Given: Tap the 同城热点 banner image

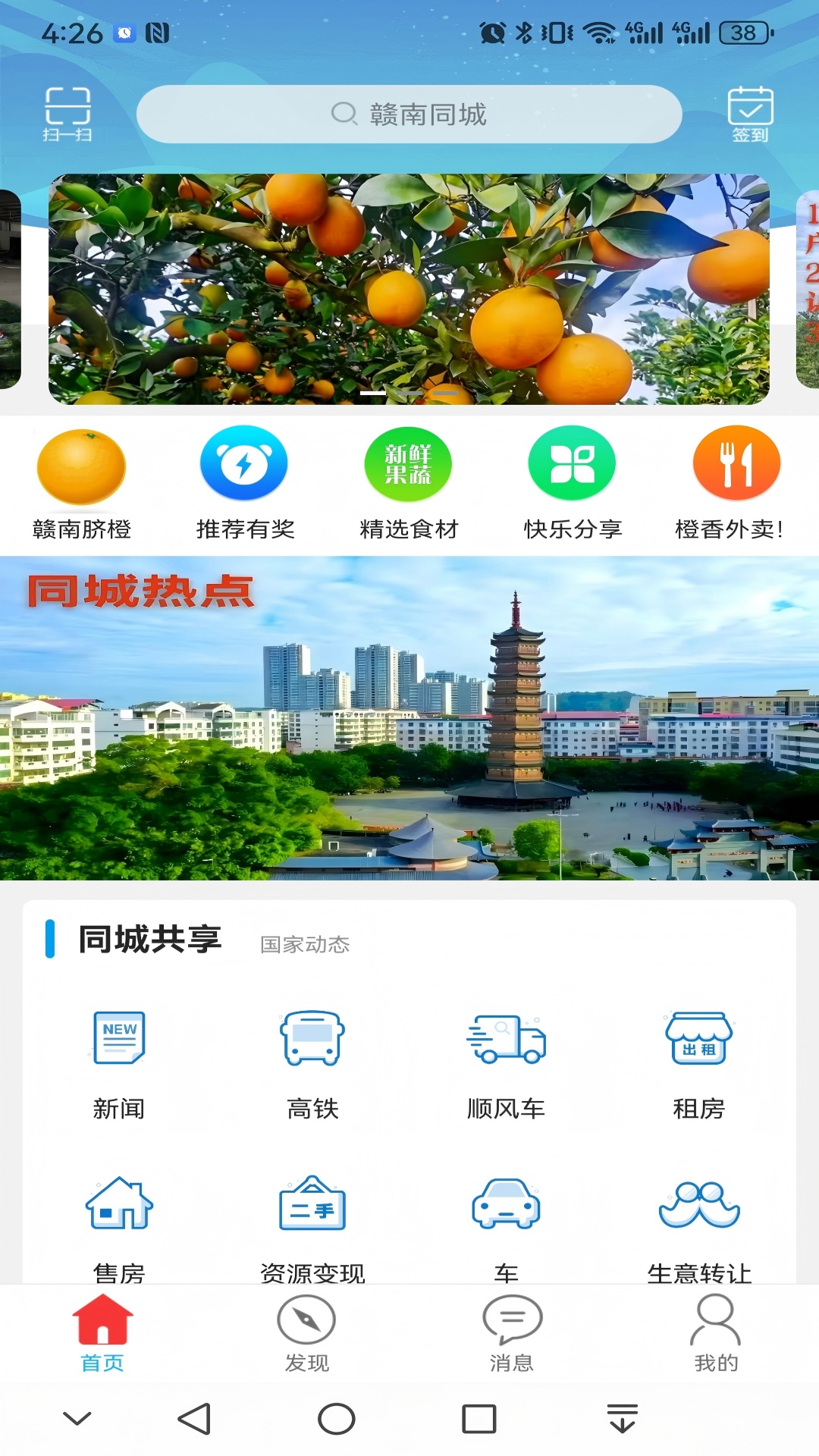Looking at the screenshot, I should (x=409, y=720).
